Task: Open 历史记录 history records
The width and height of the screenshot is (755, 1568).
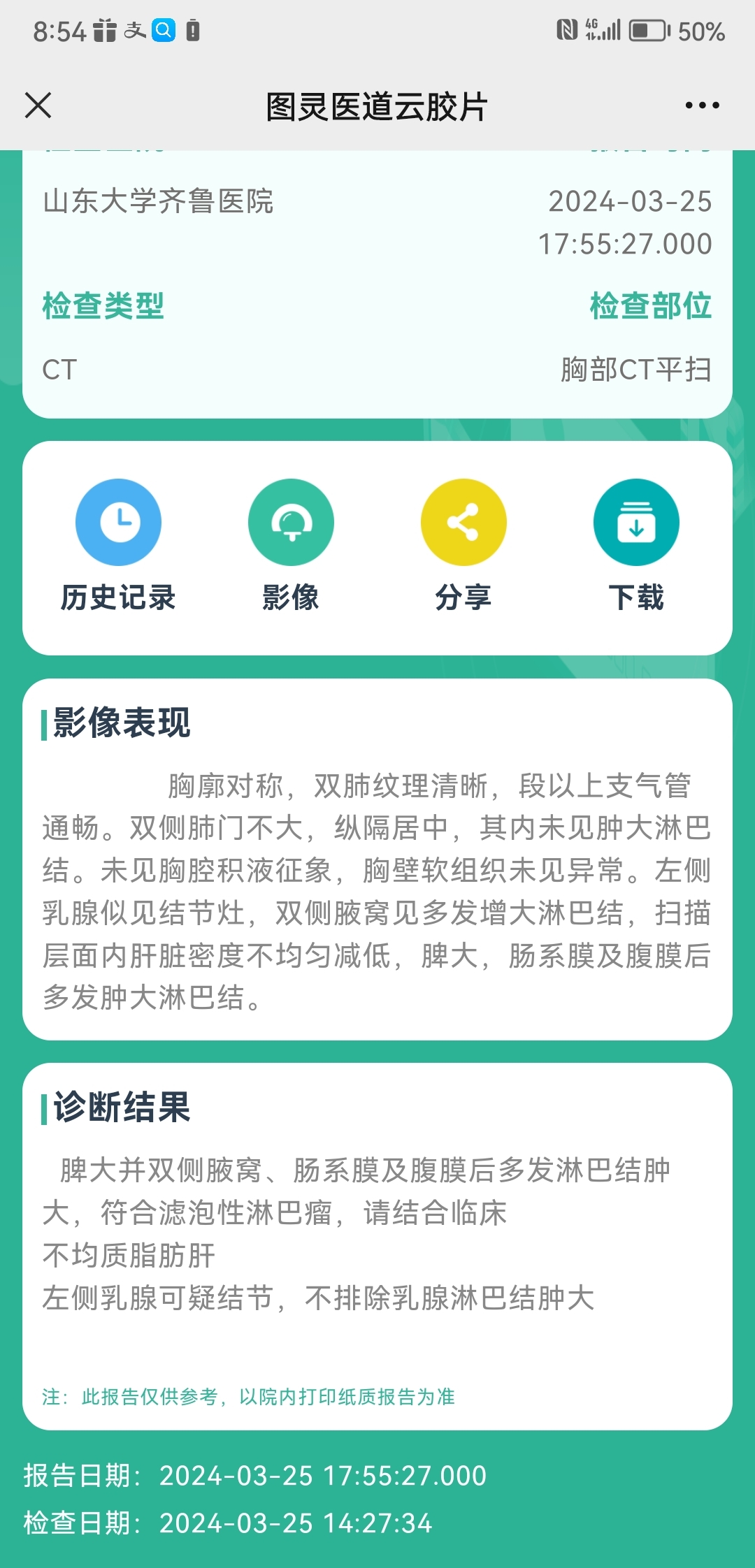Action: click(118, 523)
